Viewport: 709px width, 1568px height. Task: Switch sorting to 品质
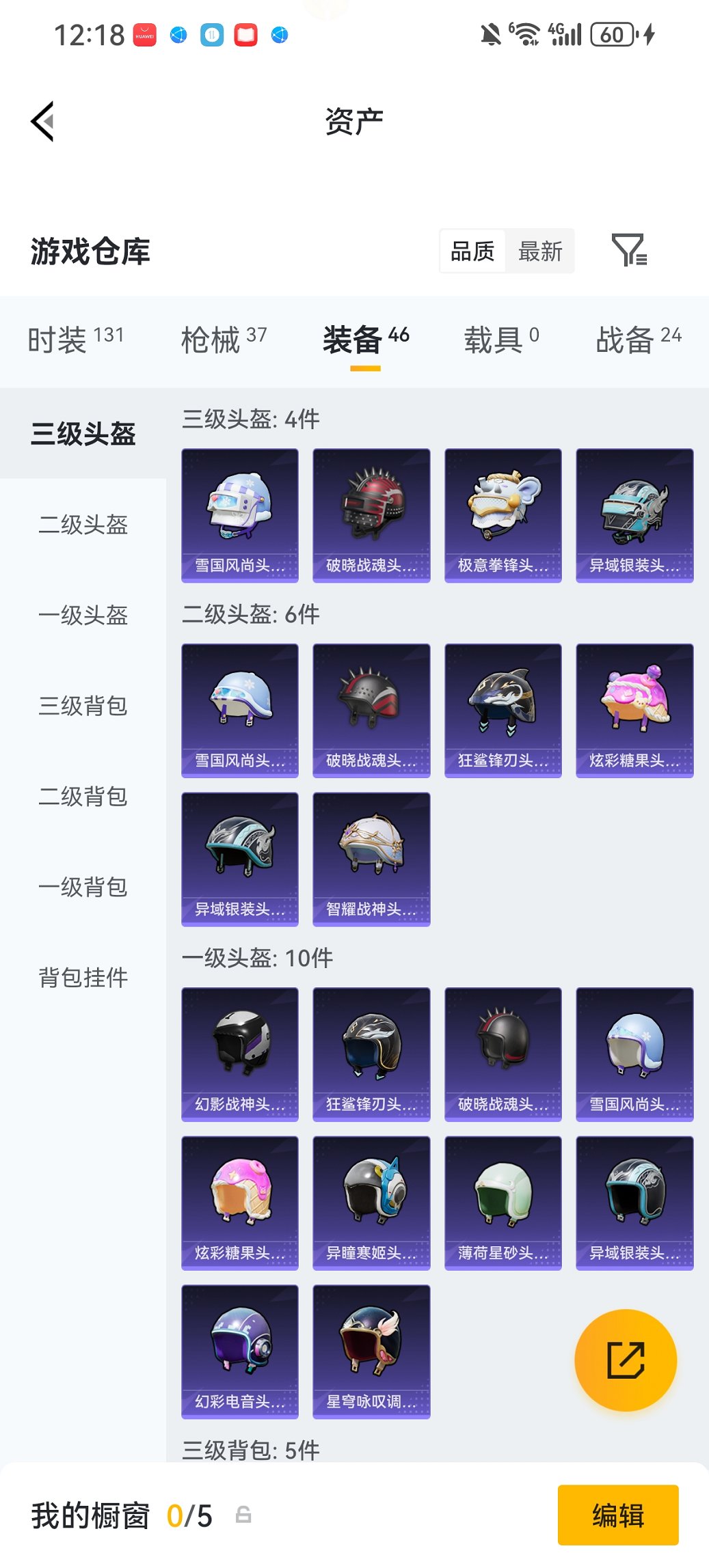click(x=473, y=251)
